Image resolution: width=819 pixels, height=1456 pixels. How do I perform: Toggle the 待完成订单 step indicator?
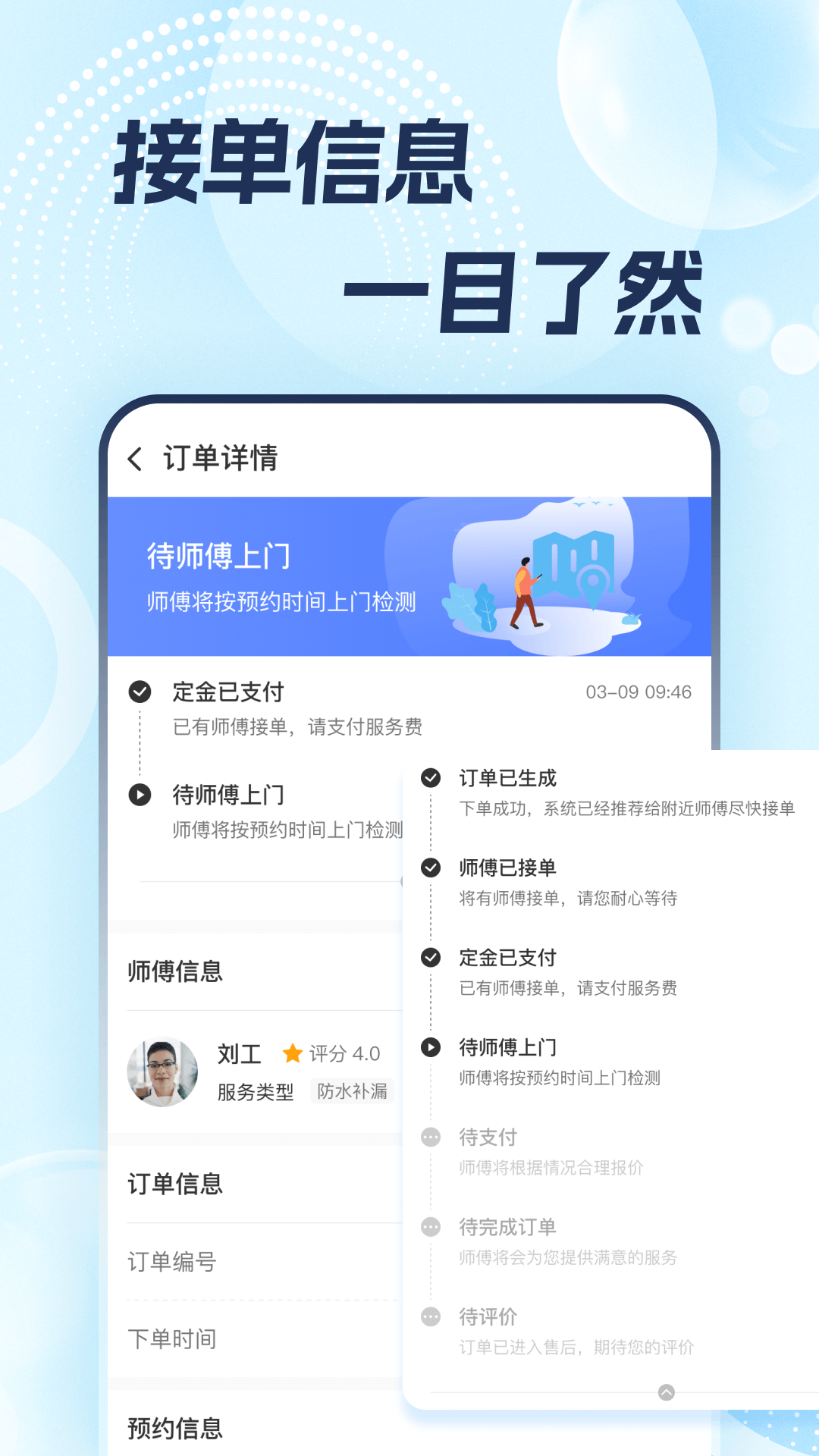[431, 1227]
